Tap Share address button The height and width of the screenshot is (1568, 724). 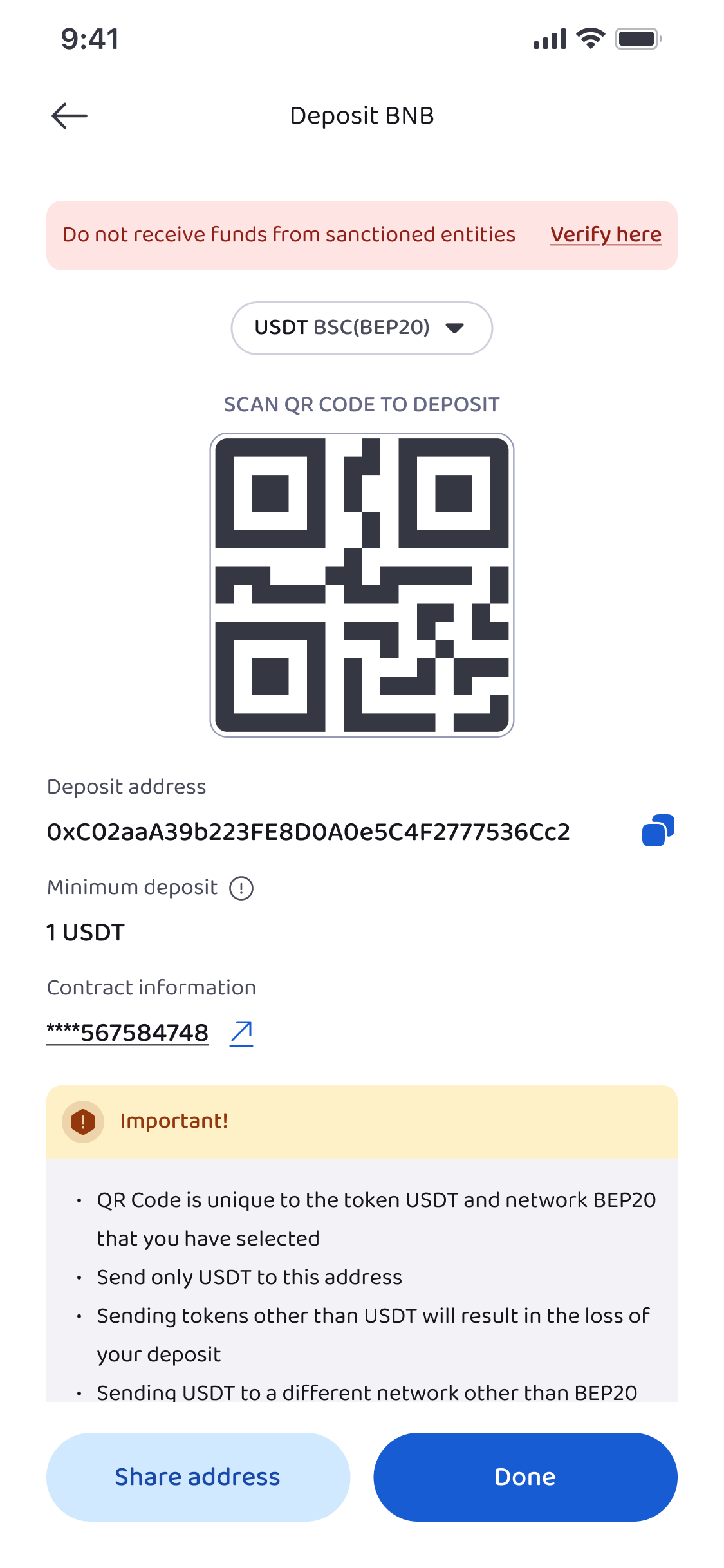point(197,1477)
